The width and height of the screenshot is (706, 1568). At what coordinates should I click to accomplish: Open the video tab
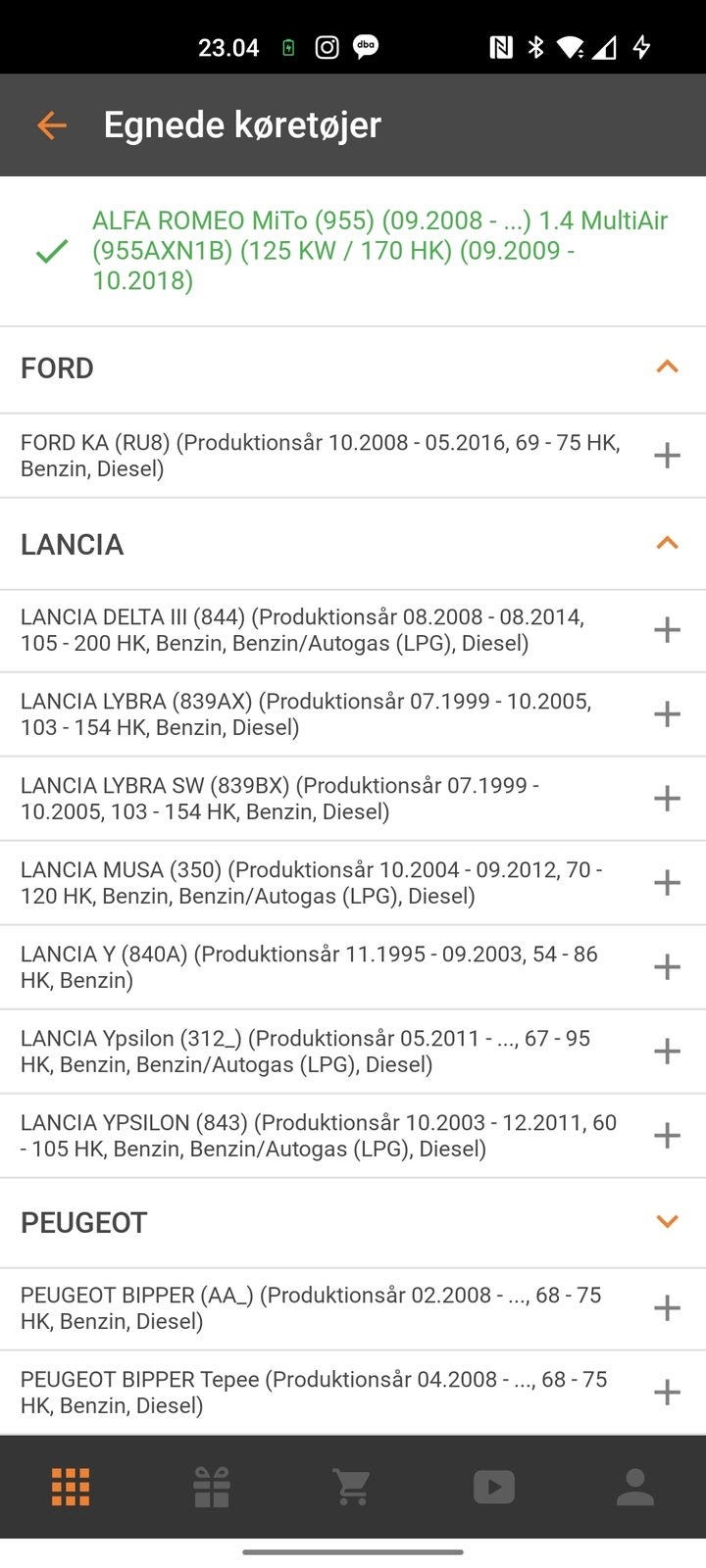coord(494,1487)
